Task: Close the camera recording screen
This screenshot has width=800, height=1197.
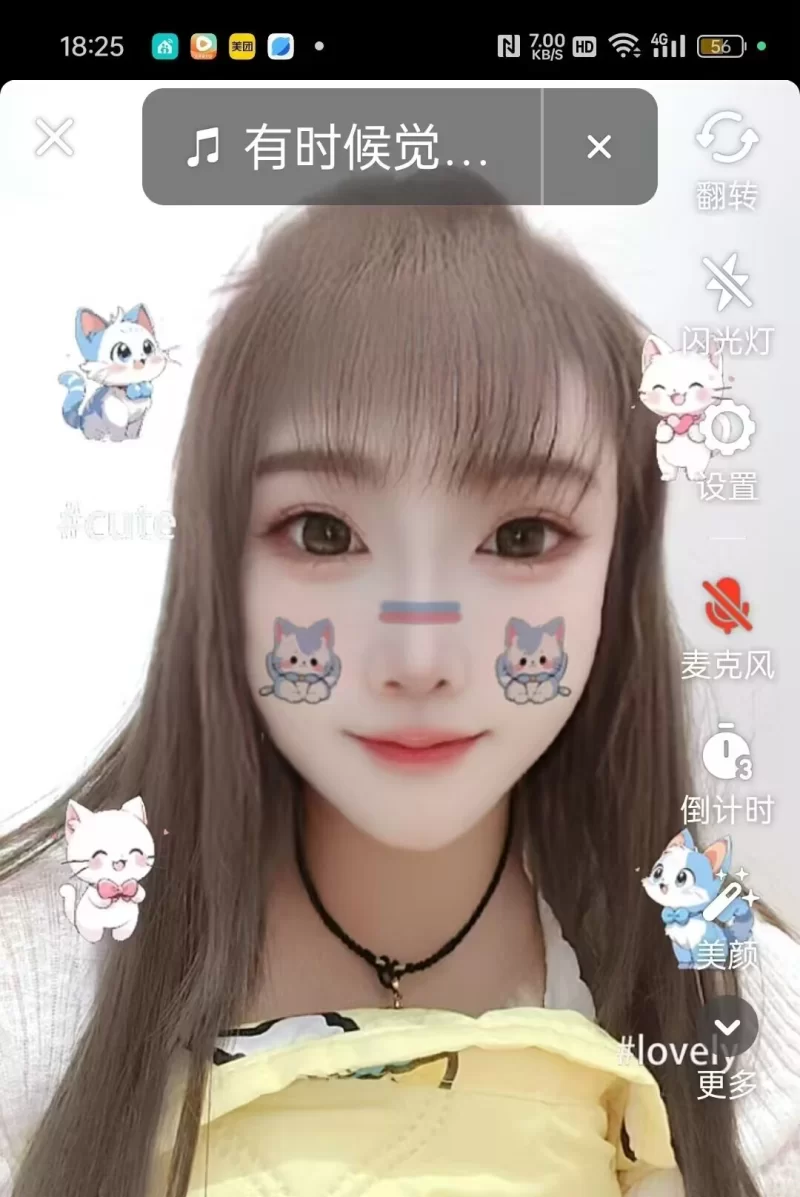Action: (54, 137)
